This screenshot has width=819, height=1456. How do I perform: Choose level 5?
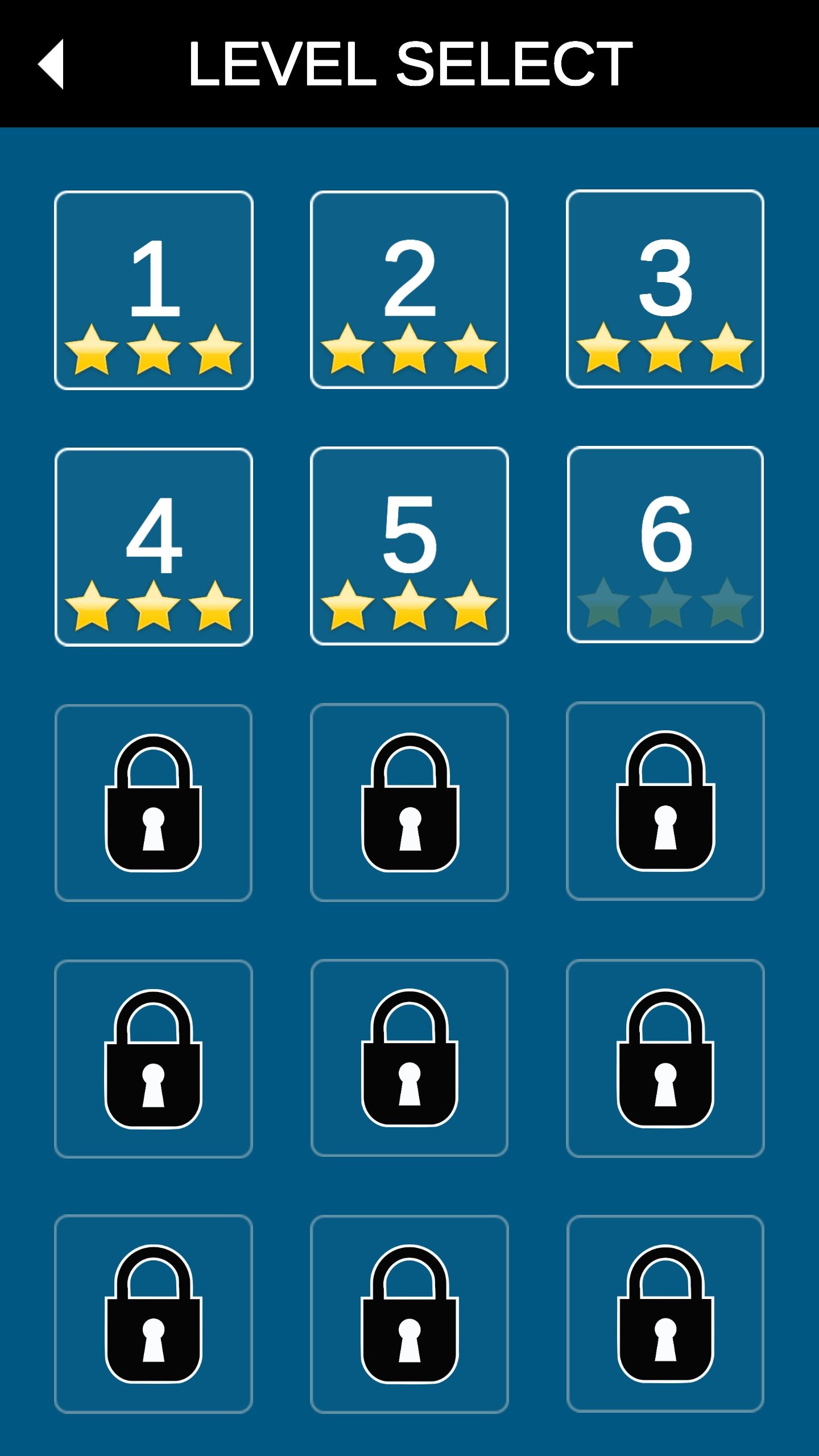point(409,546)
